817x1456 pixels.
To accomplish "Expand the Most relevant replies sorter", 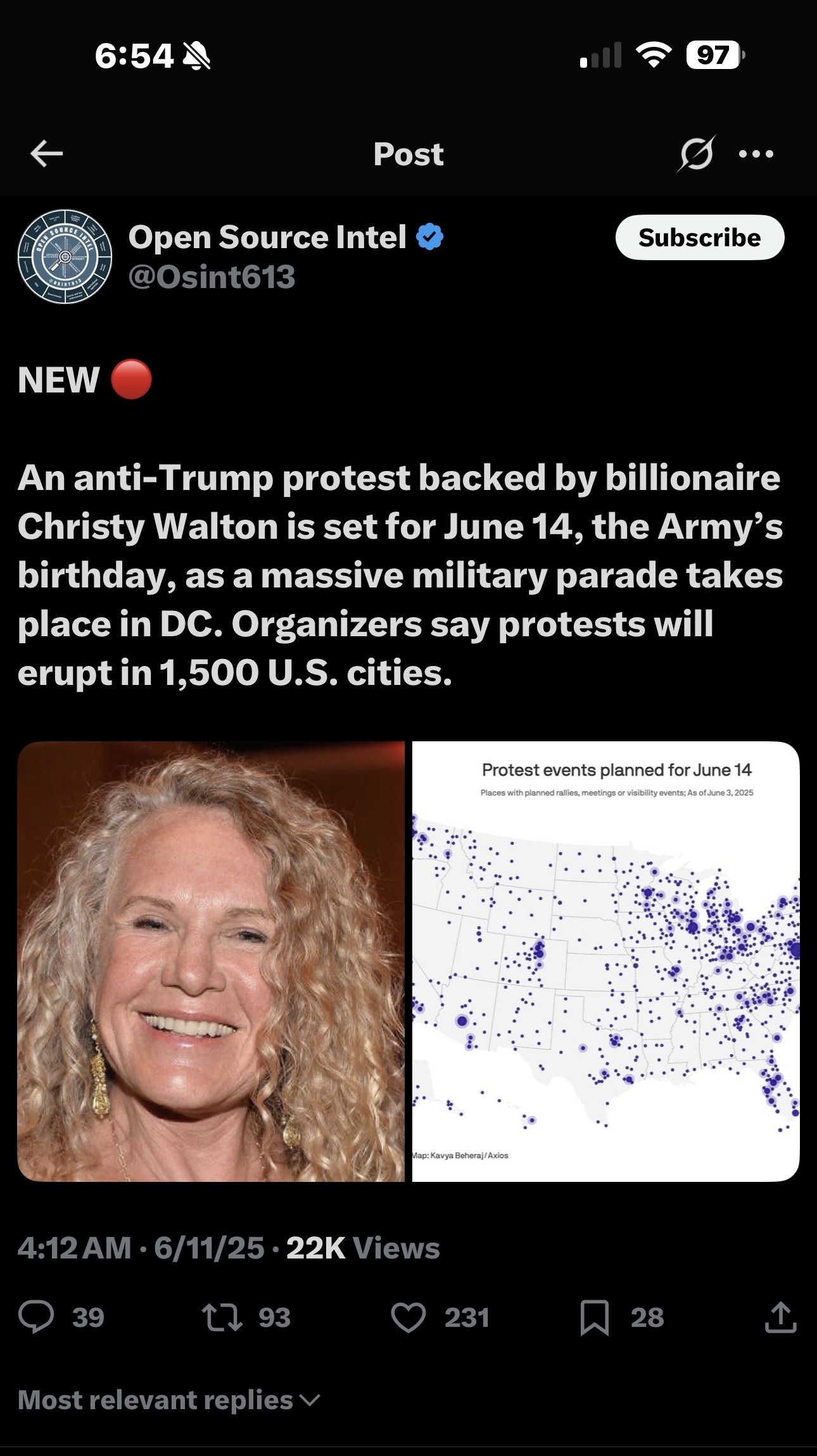I will (x=168, y=1400).
